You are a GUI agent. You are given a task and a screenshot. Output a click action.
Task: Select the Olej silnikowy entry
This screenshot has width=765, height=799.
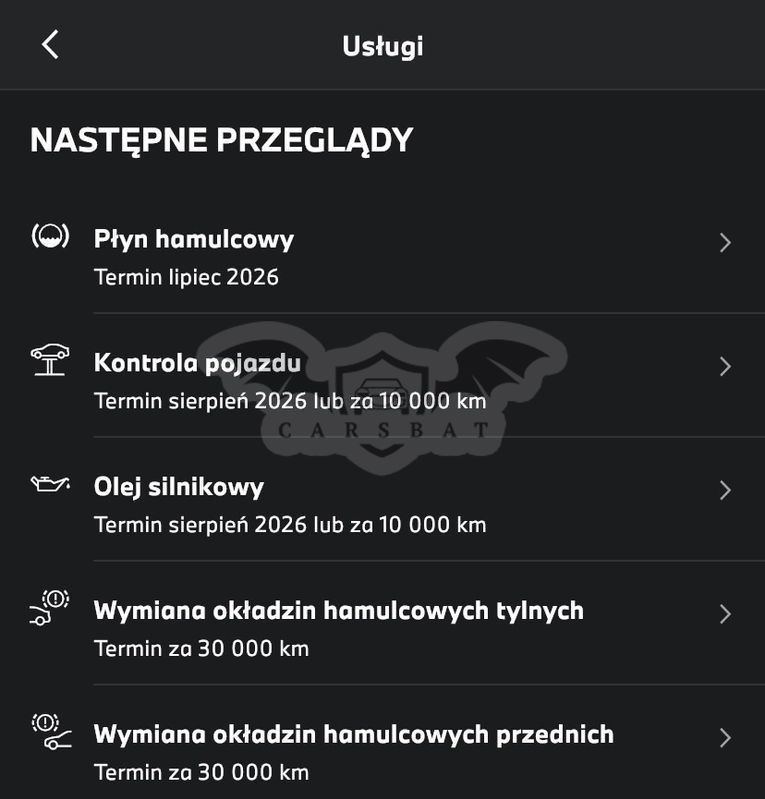(x=380, y=504)
